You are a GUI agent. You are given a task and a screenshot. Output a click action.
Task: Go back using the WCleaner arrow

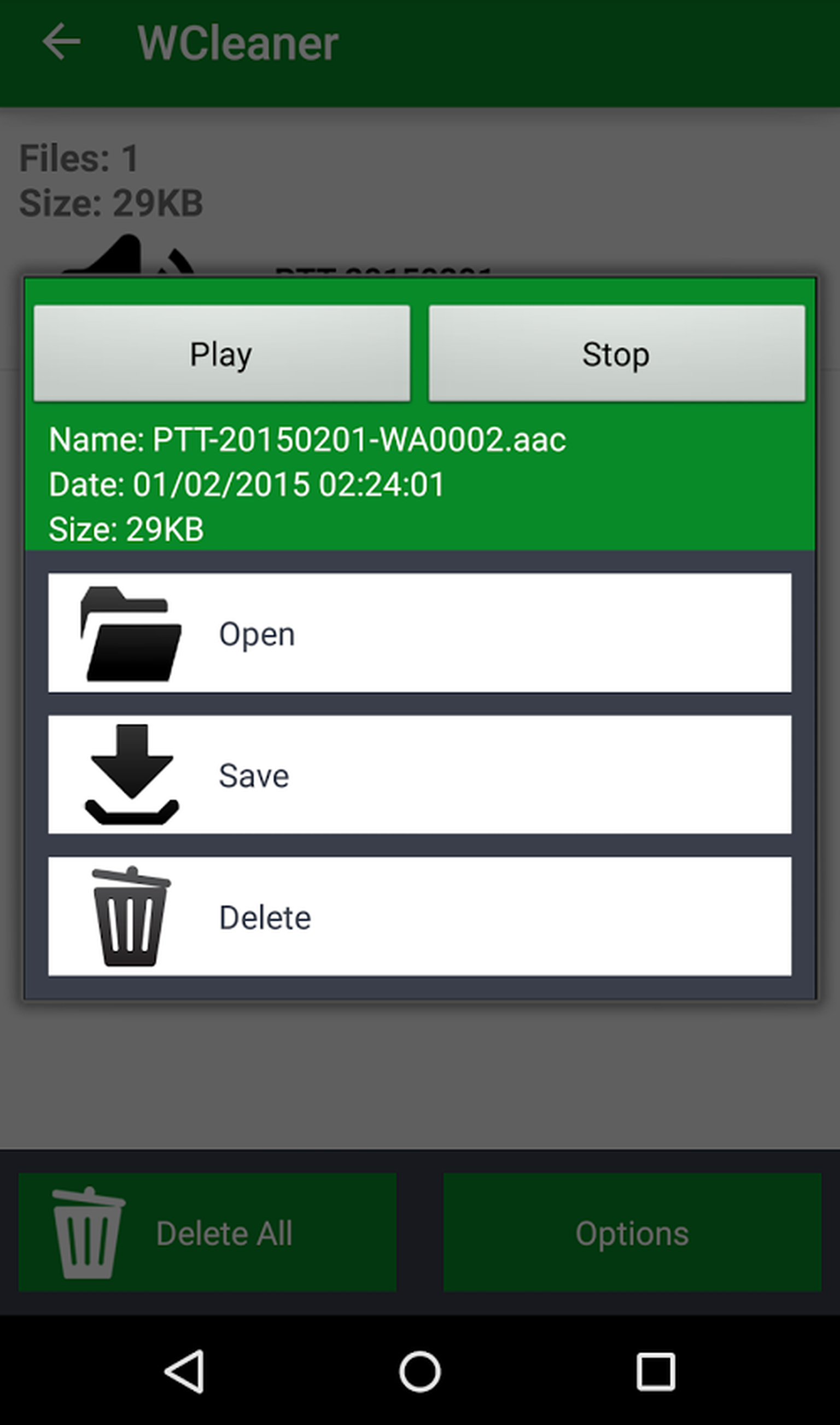click(x=61, y=42)
